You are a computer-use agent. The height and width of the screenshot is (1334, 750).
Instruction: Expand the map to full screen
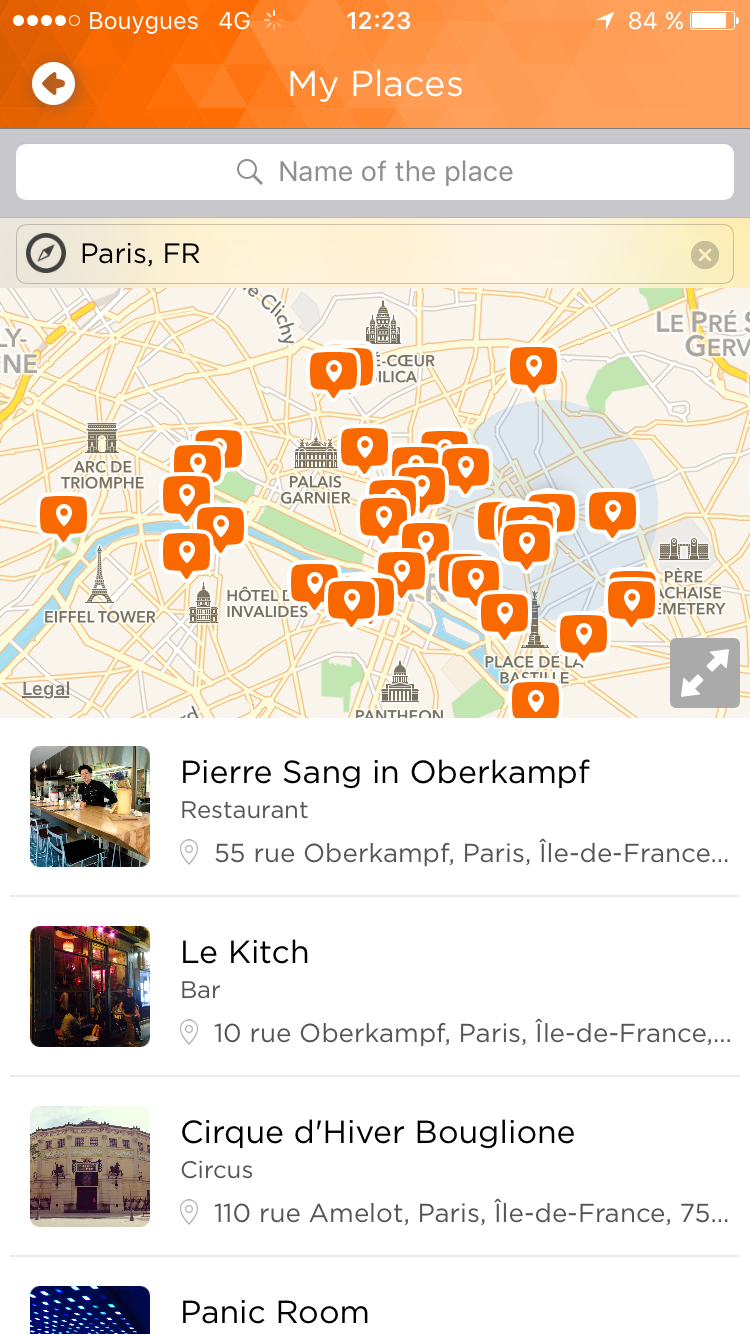click(705, 673)
